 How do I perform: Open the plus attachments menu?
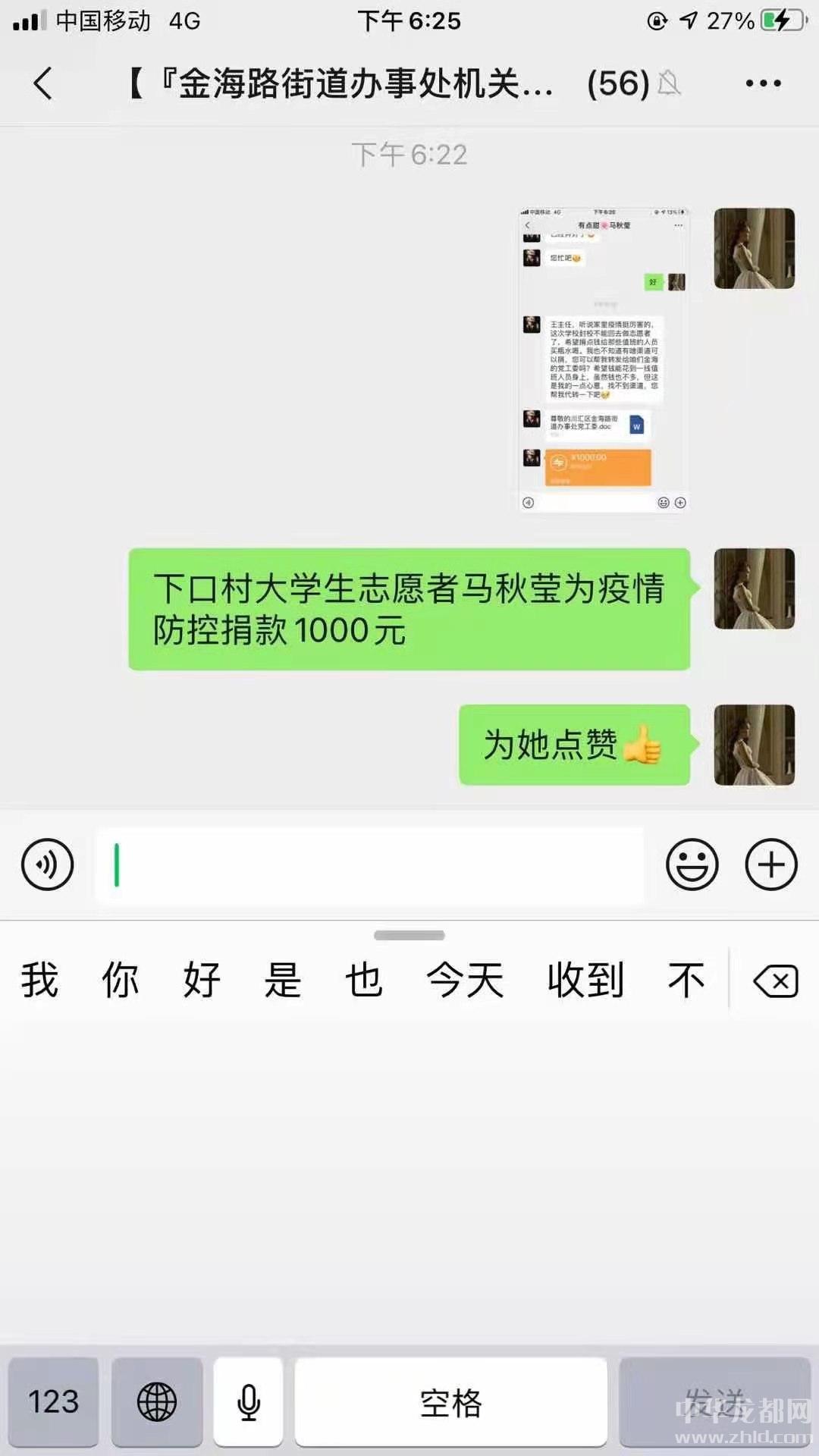pyautogui.click(x=771, y=864)
